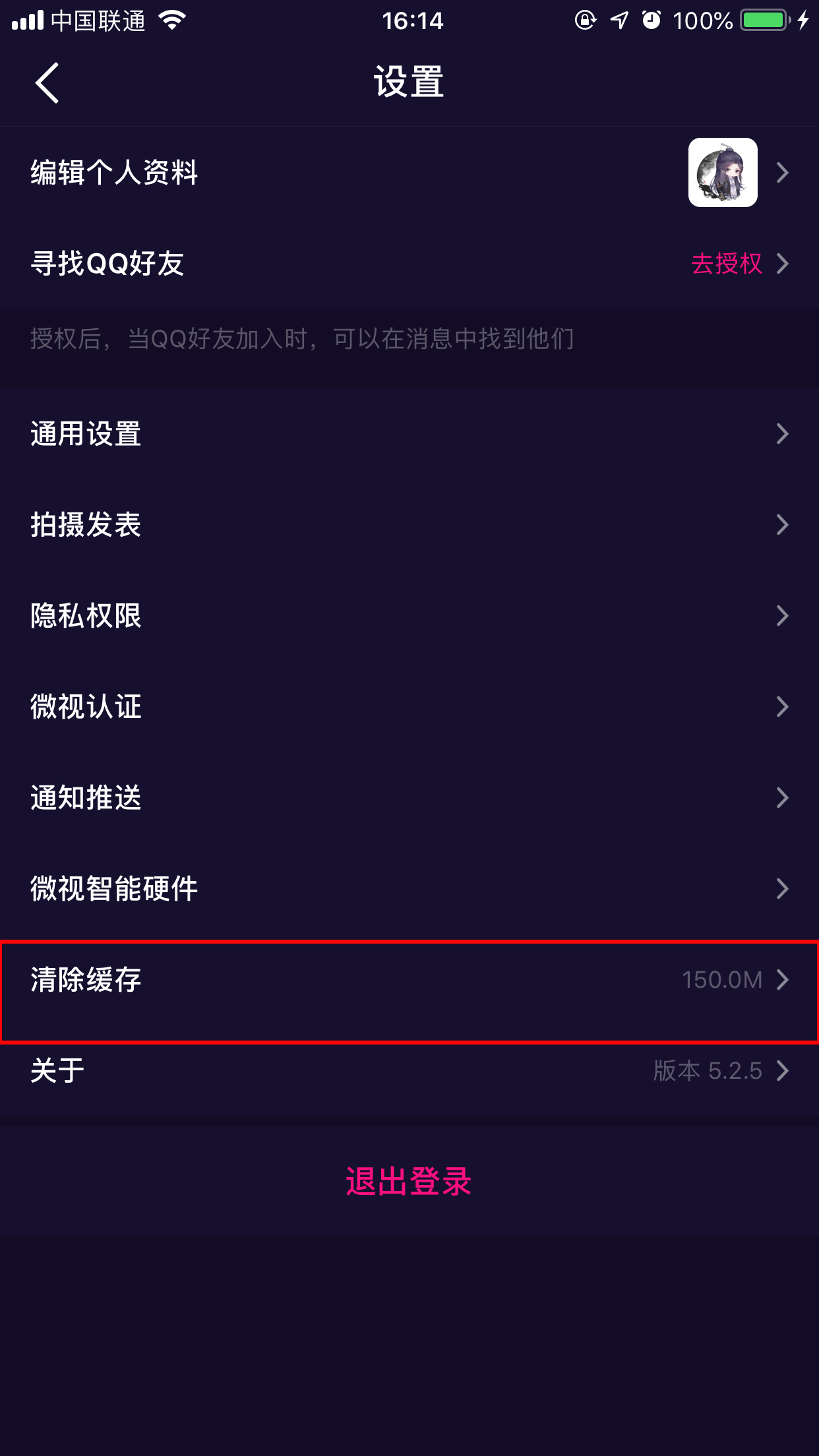Tap the back arrow to leave Settings
Image resolution: width=819 pixels, height=1456 pixels.
46,82
